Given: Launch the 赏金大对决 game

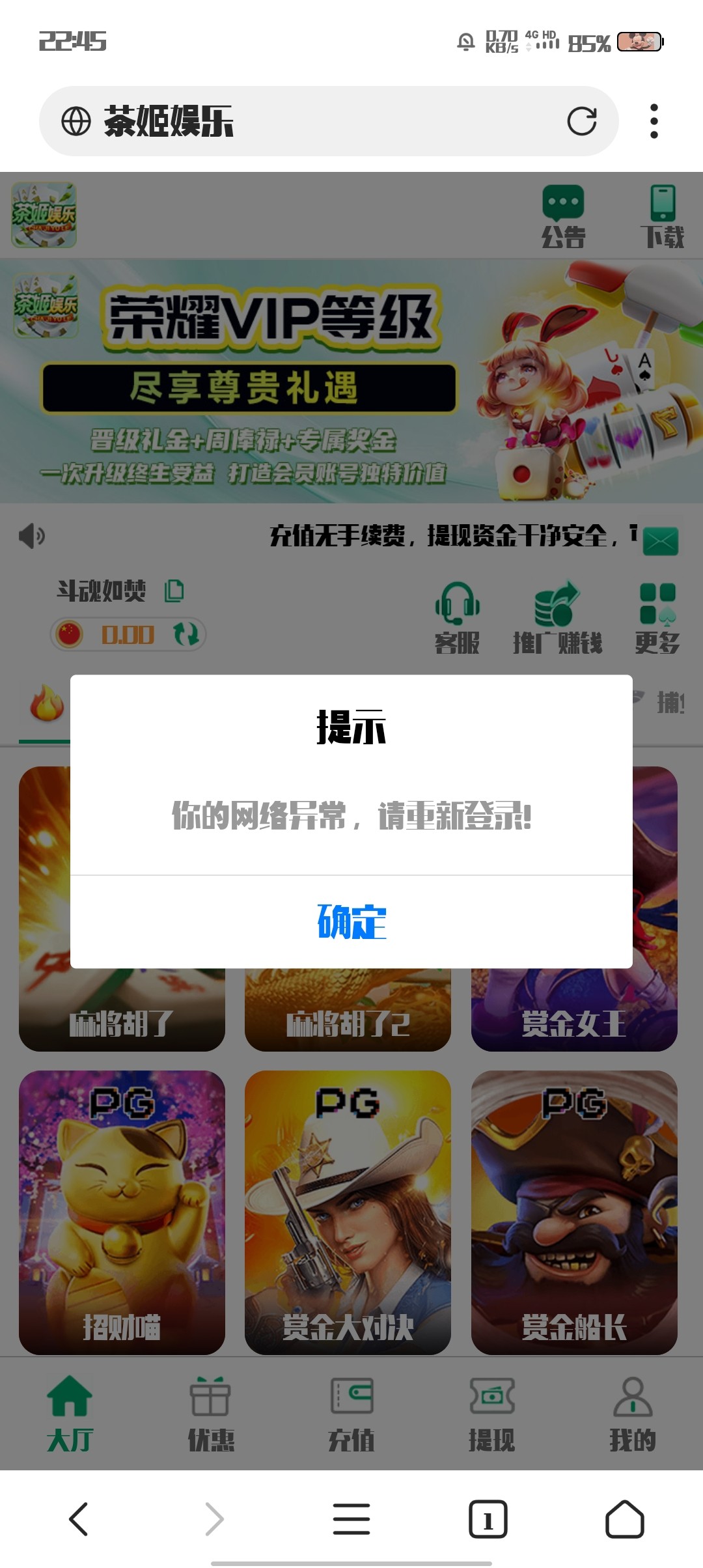Looking at the screenshot, I should 348,1211.
